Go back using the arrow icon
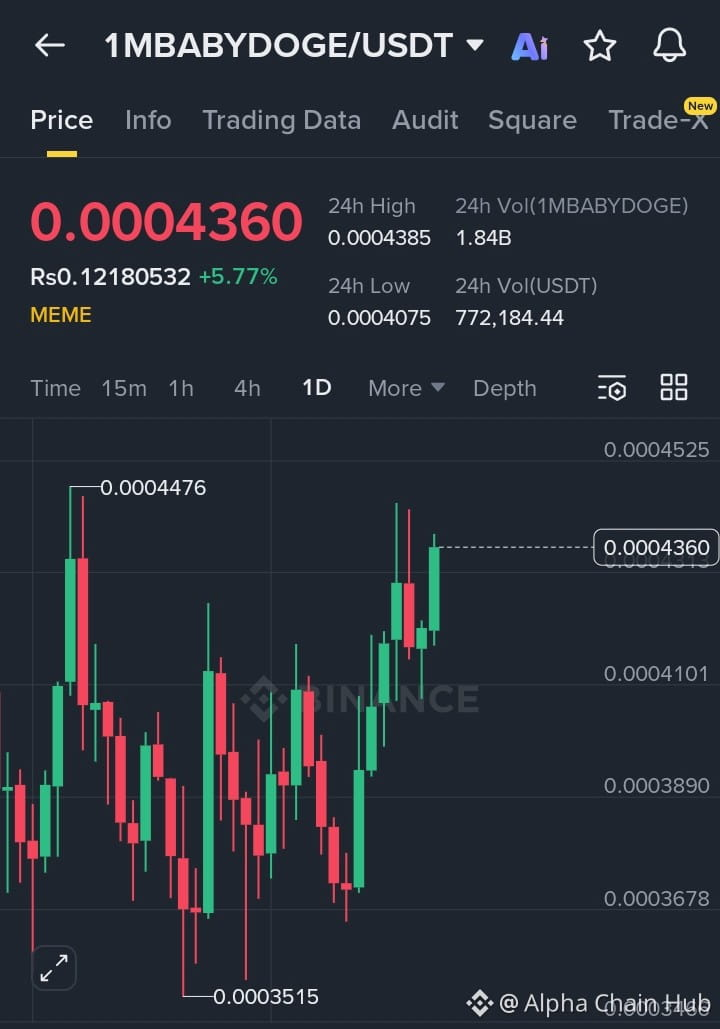 coord(49,45)
